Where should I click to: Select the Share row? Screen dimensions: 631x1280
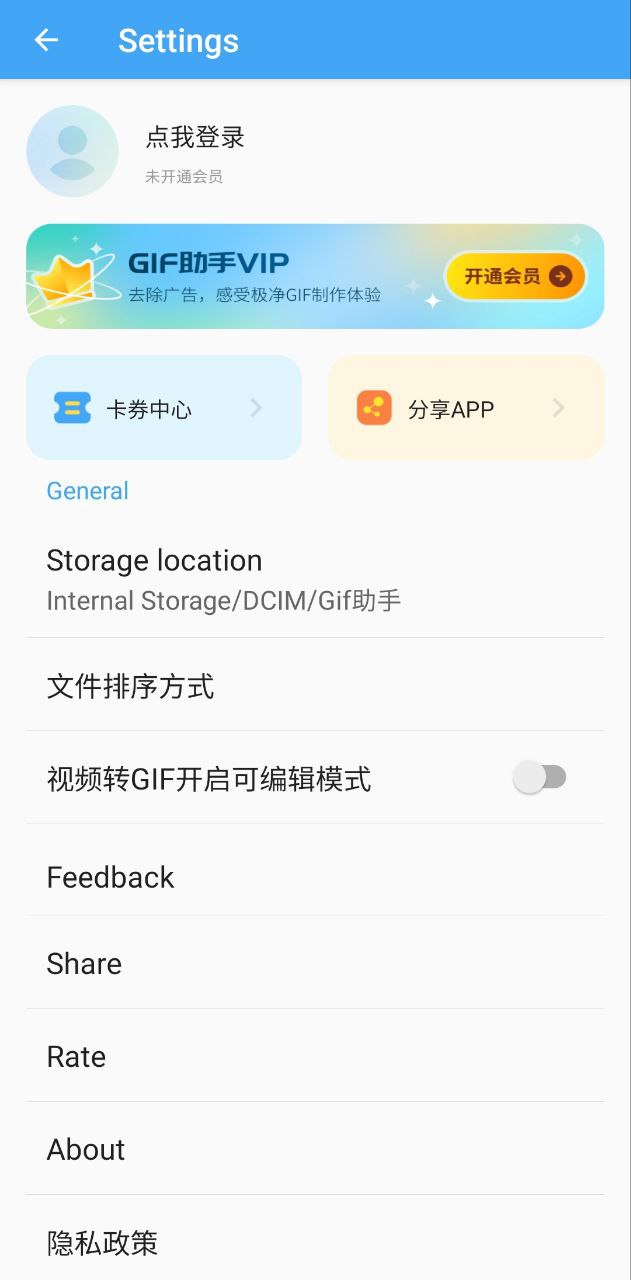(315, 963)
